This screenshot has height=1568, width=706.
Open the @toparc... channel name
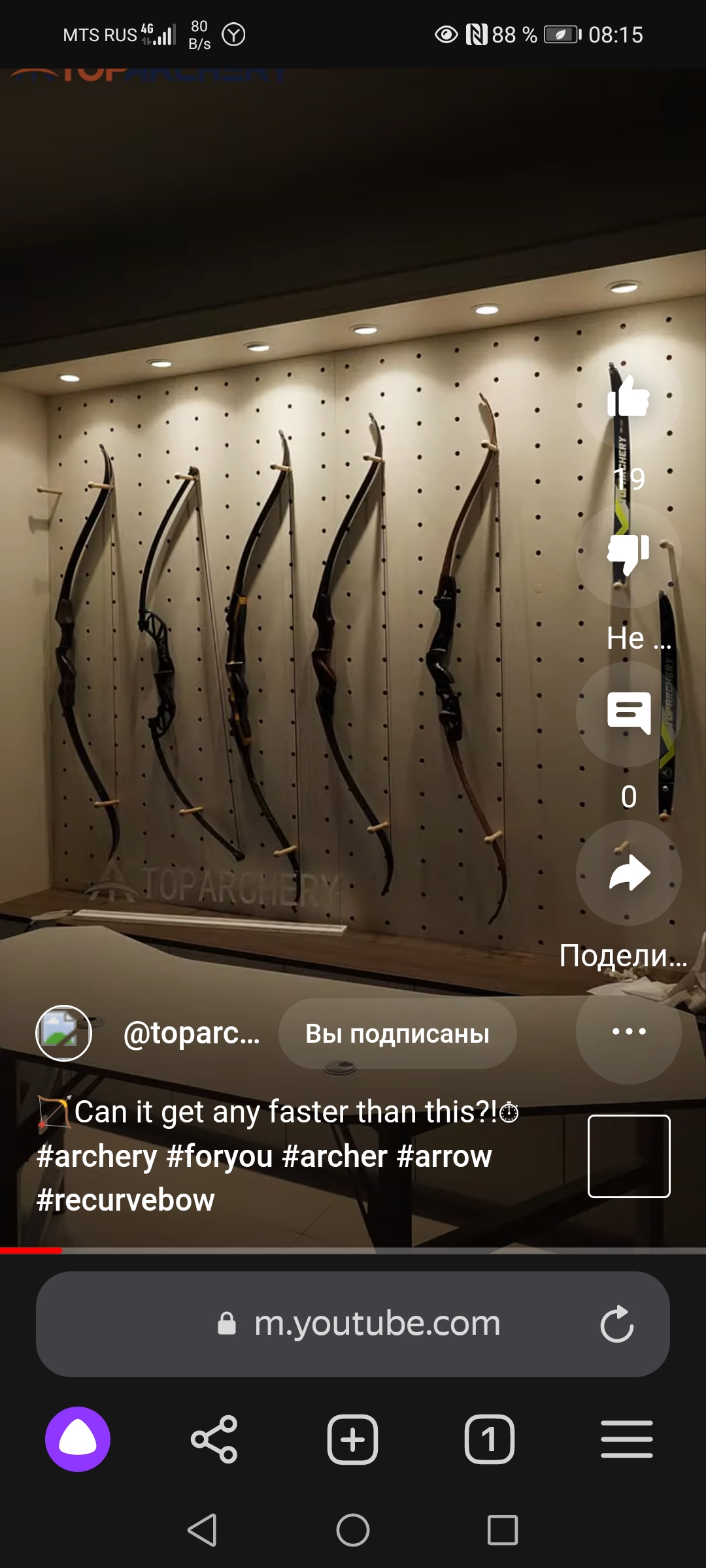pos(192,1033)
